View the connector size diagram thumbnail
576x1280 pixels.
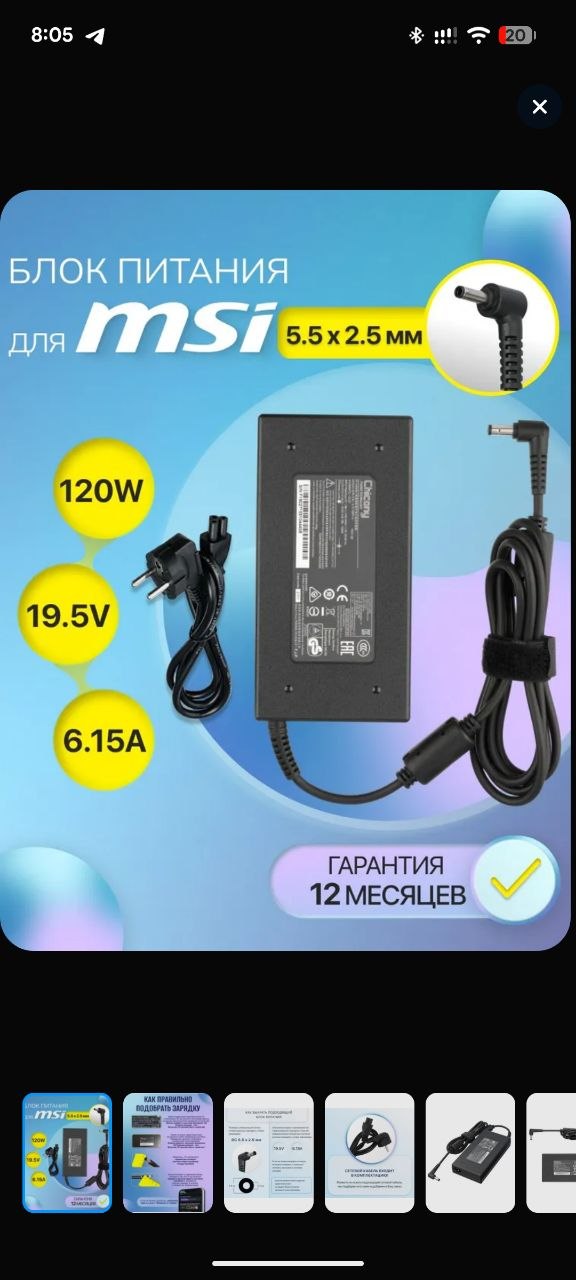click(x=269, y=1153)
